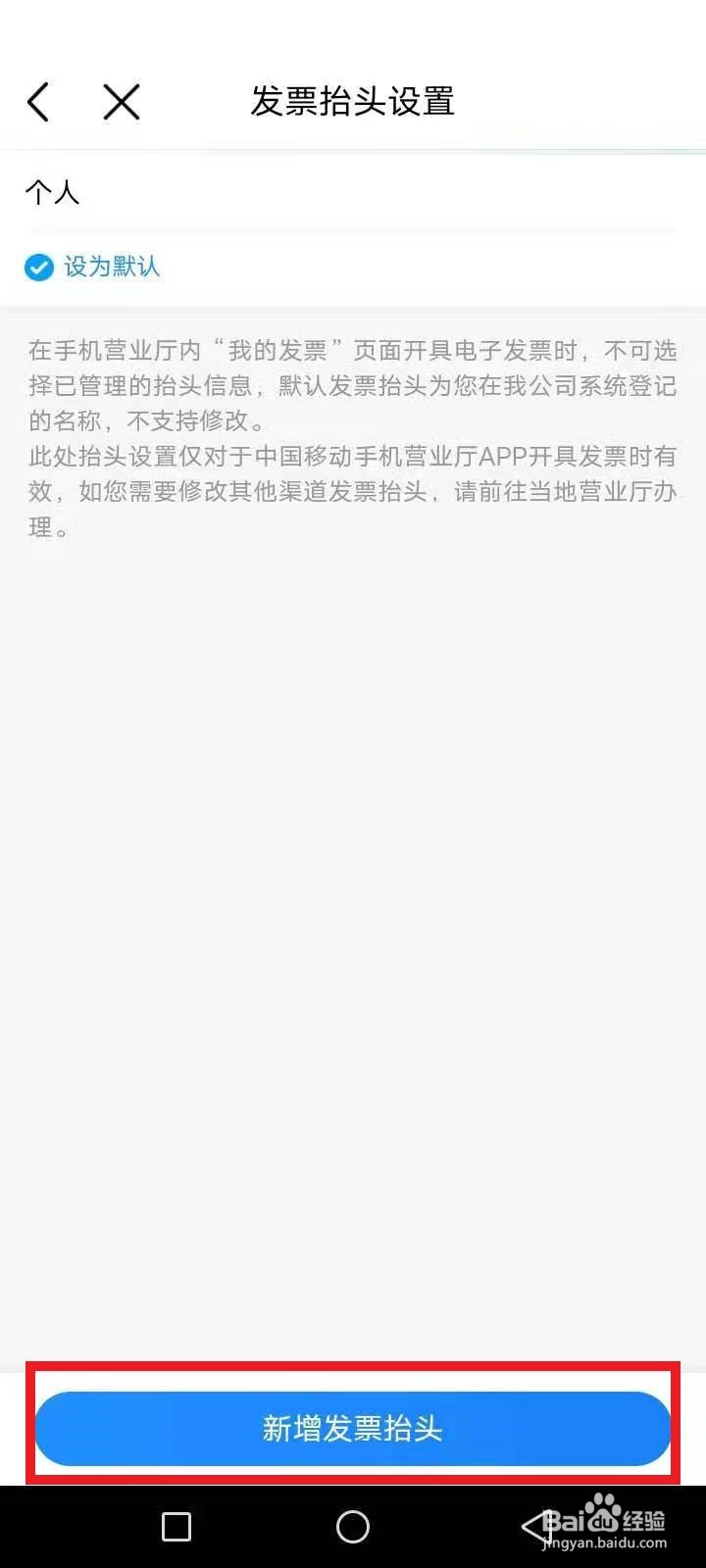The height and width of the screenshot is (1568, 706).
Task: Click the Baidu 经验 paw logo
Action: pos(602,1506)
